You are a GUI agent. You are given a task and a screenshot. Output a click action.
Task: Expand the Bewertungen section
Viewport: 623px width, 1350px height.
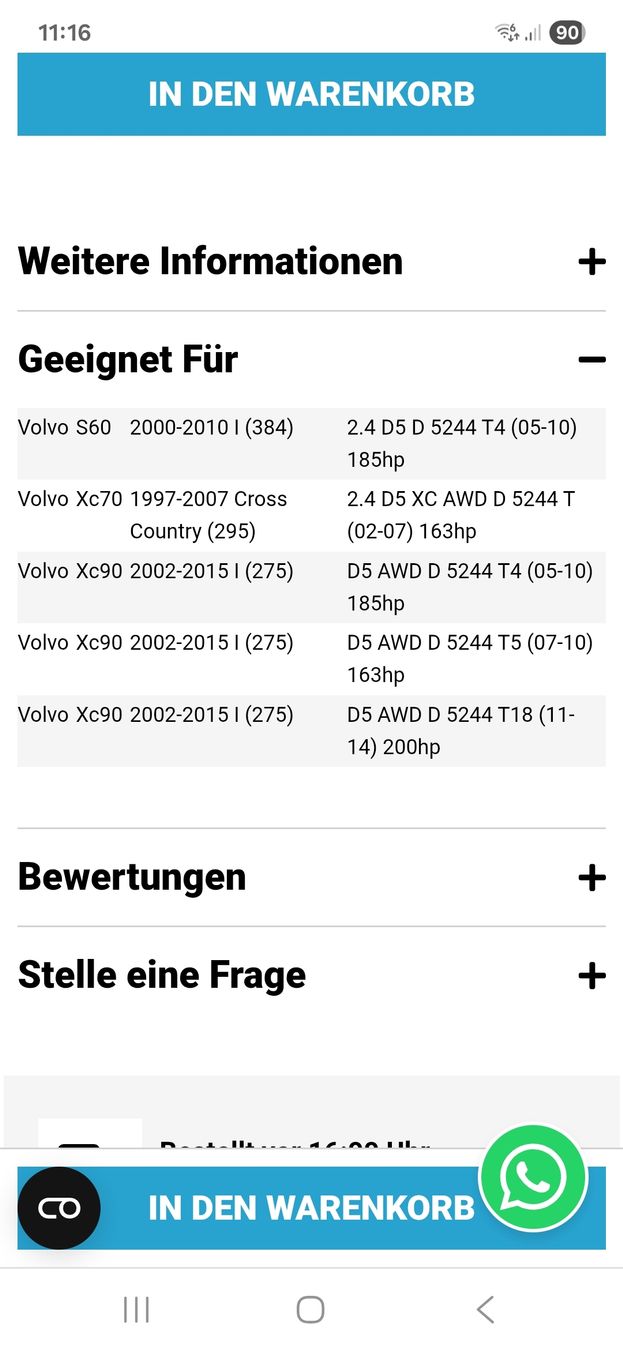tap(591, 877)
